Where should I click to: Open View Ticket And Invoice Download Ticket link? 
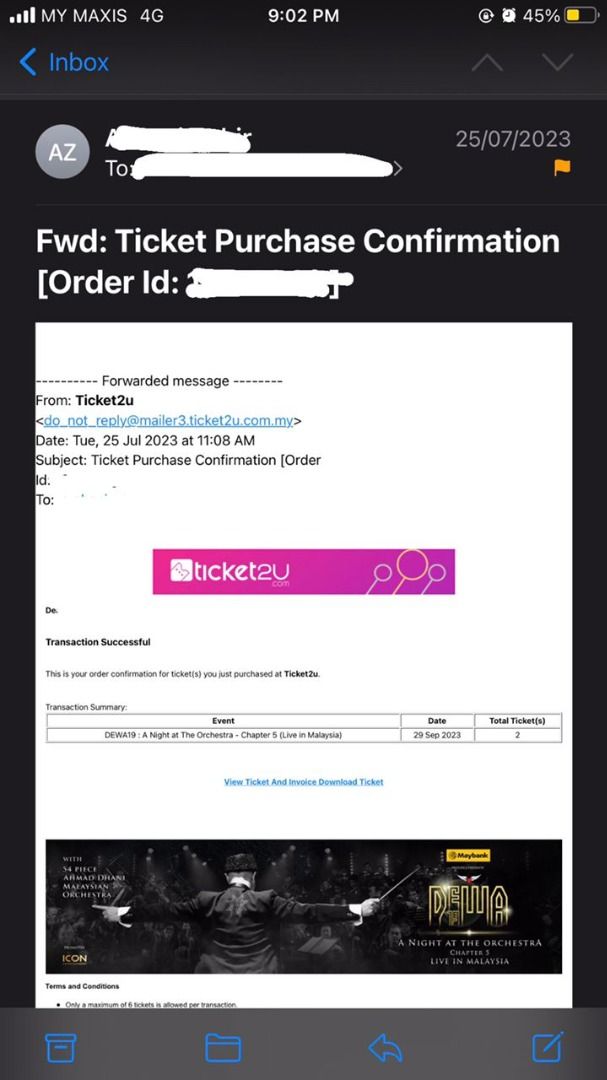[x=303, y=782]
